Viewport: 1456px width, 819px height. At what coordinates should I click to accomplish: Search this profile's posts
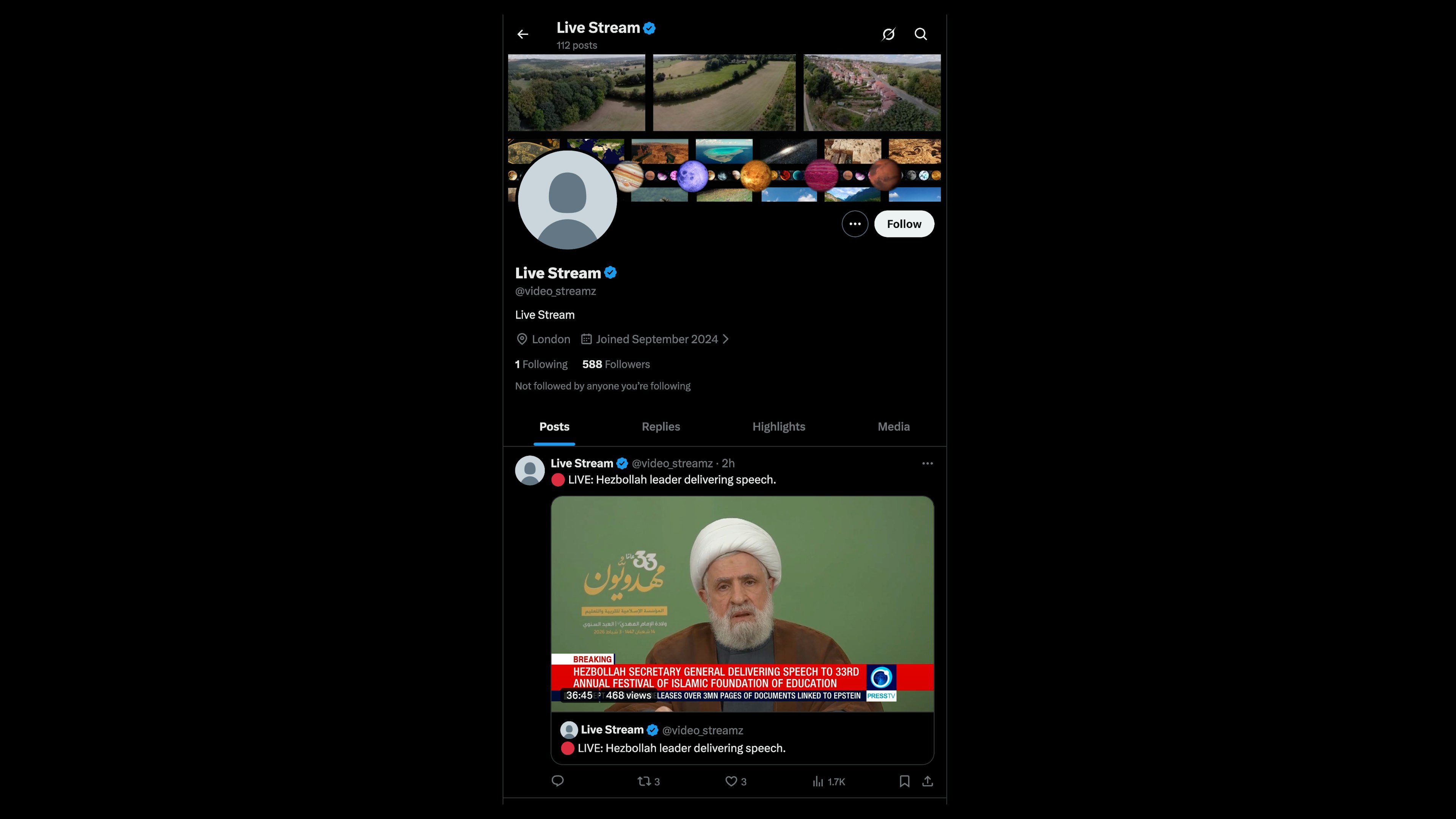pyautogui.click(x=921, y=35)
